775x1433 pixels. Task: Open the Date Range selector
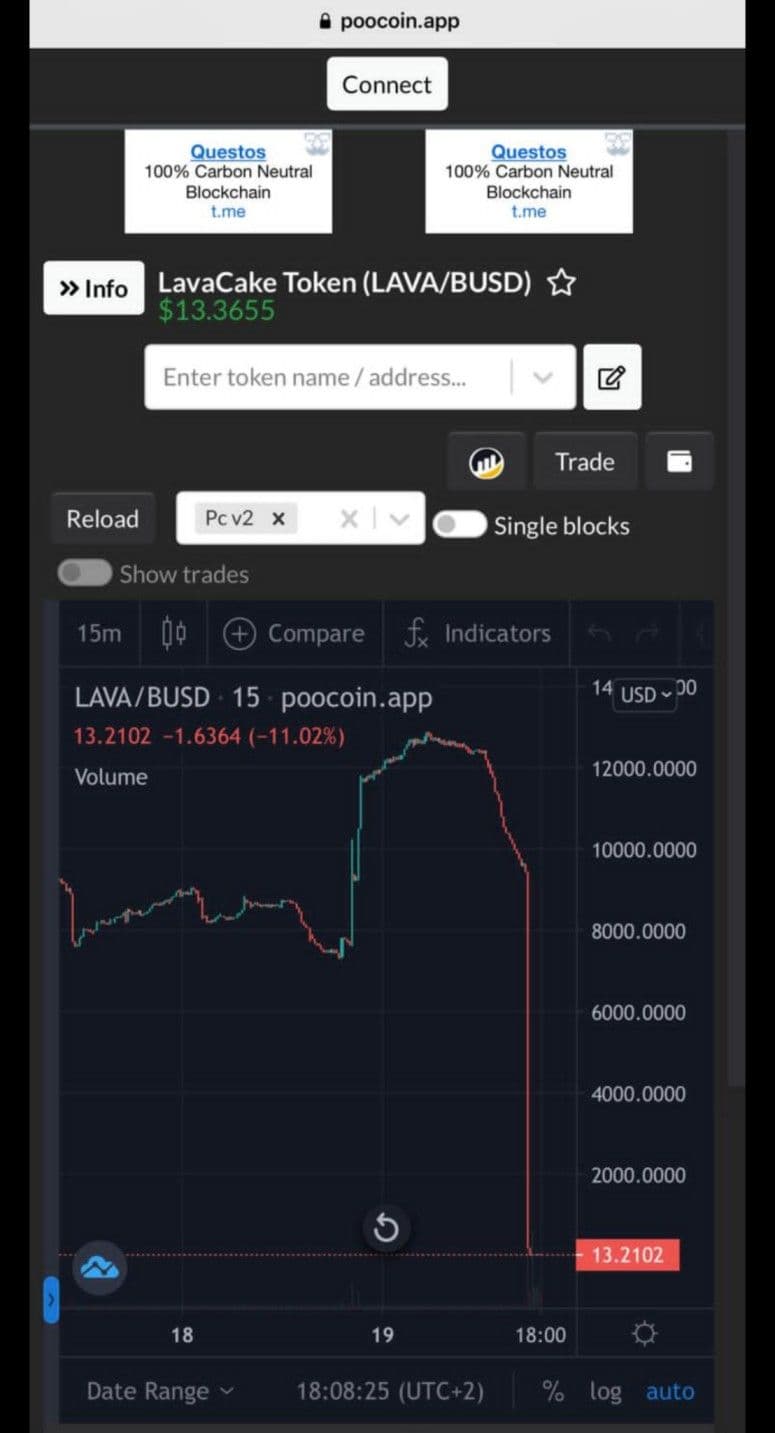point(160,1391)
